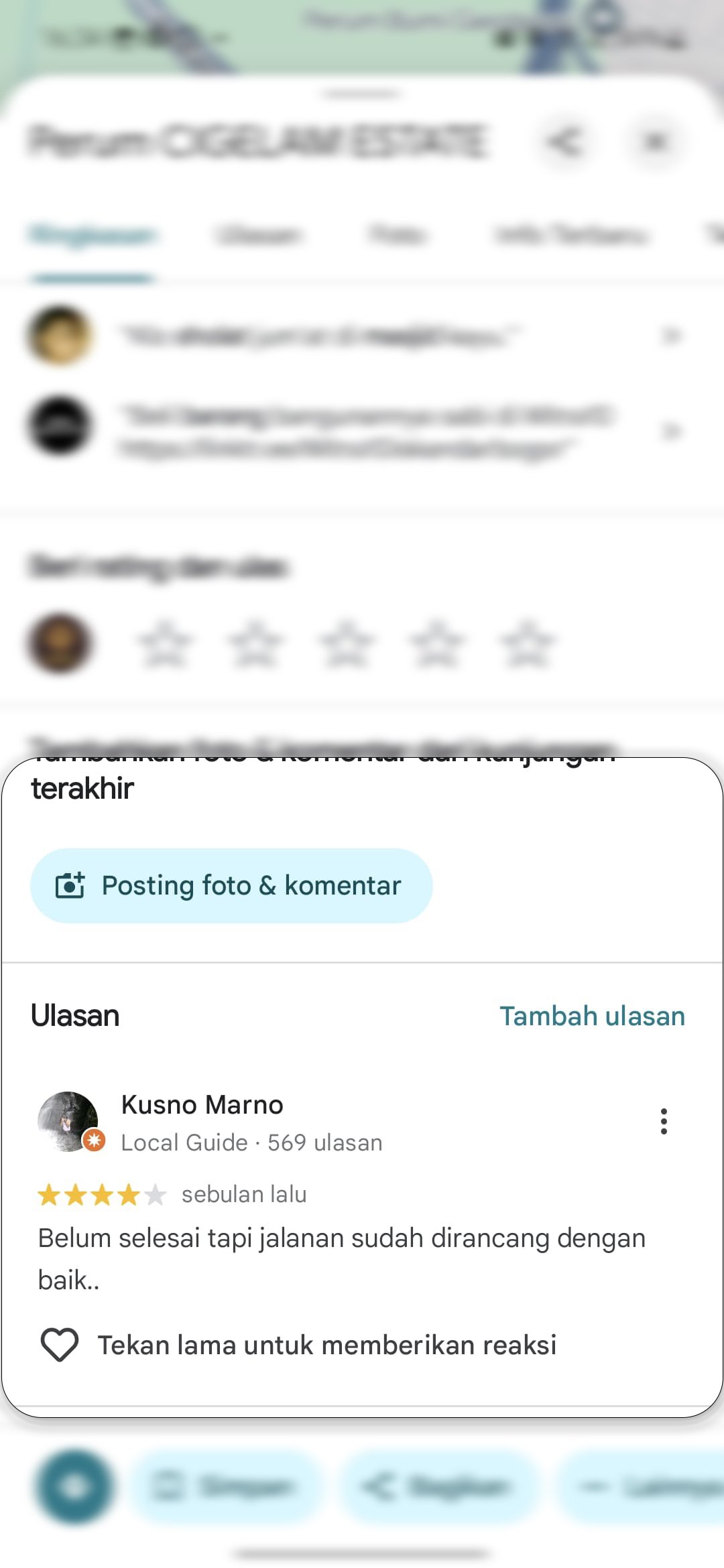Tap the heart reaction icon on the review
The image size is (724, 1568).
(x=60, y=1345)
